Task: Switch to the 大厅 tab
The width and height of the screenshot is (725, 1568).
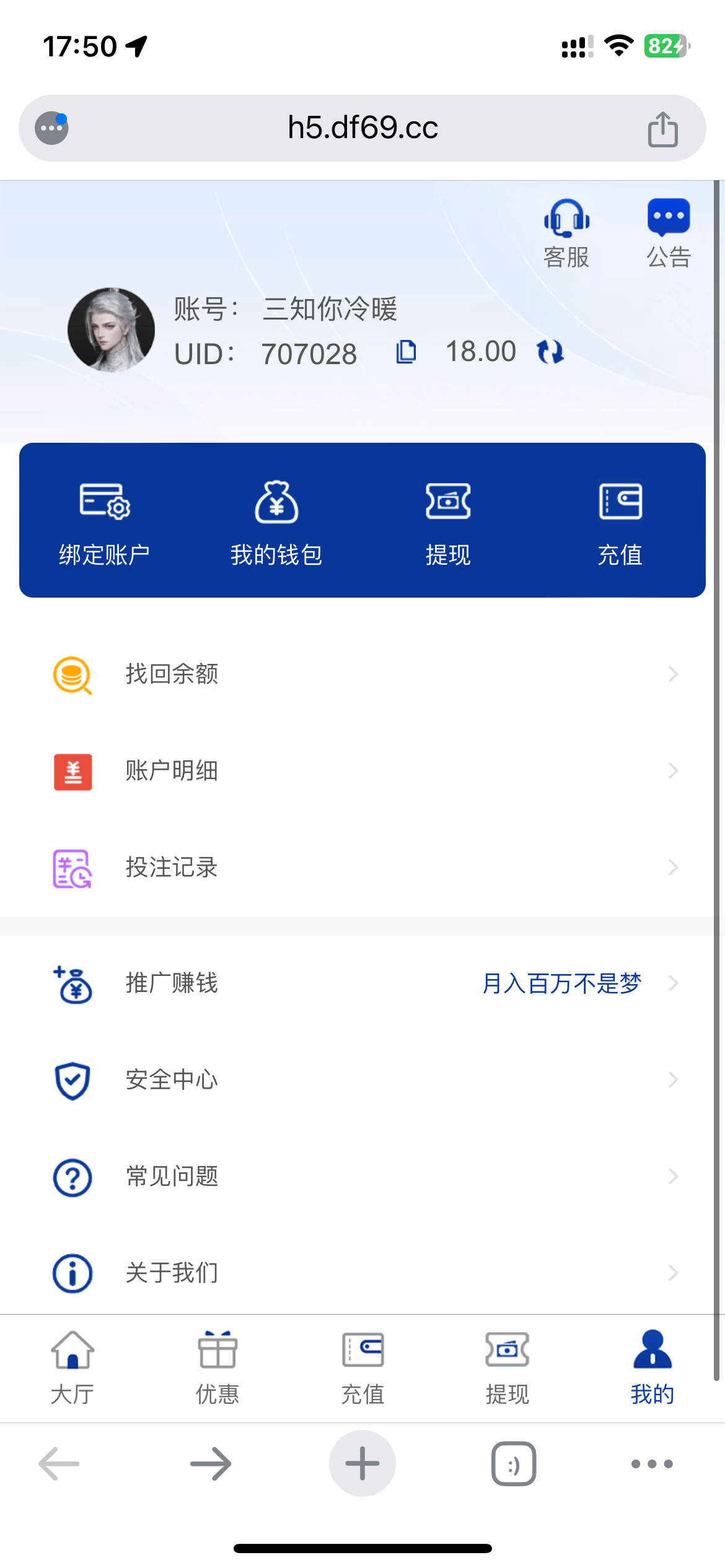Action: point(72,1368)
